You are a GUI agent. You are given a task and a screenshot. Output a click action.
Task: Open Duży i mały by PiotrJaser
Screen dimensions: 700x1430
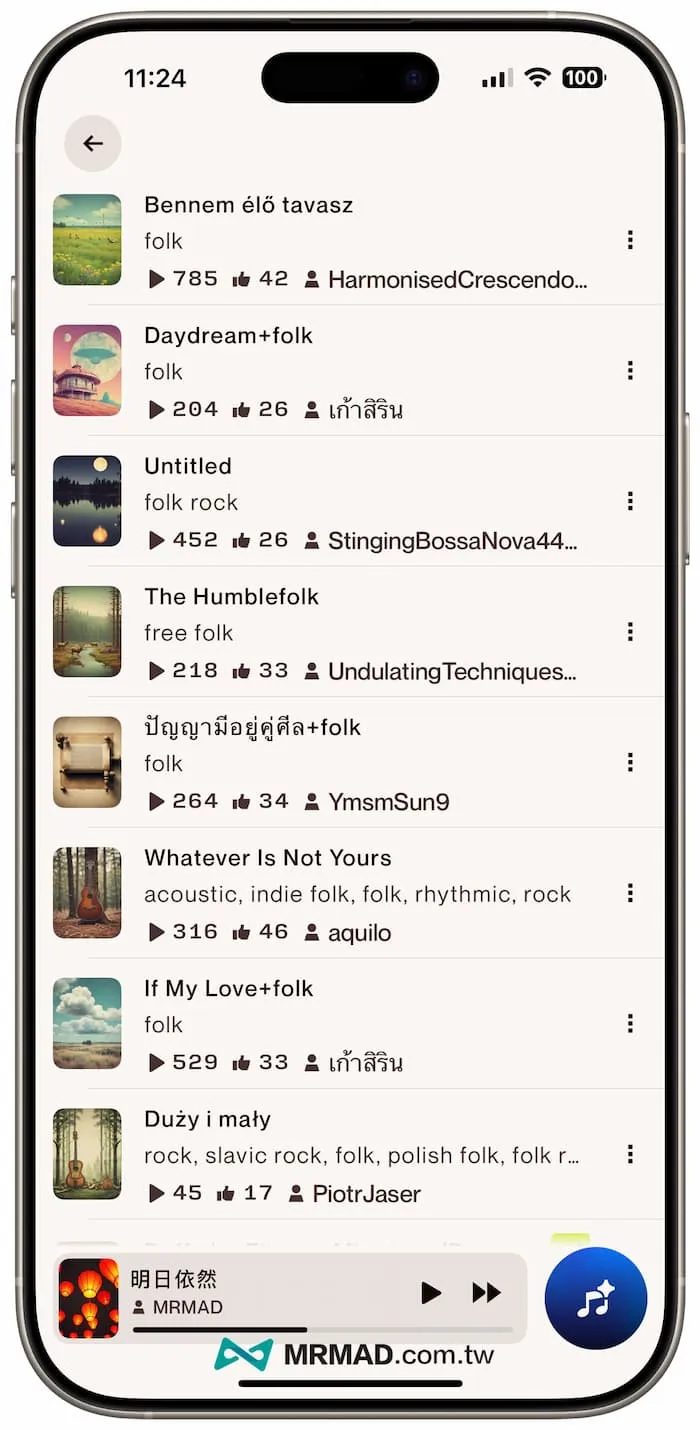coord(207,1120)
